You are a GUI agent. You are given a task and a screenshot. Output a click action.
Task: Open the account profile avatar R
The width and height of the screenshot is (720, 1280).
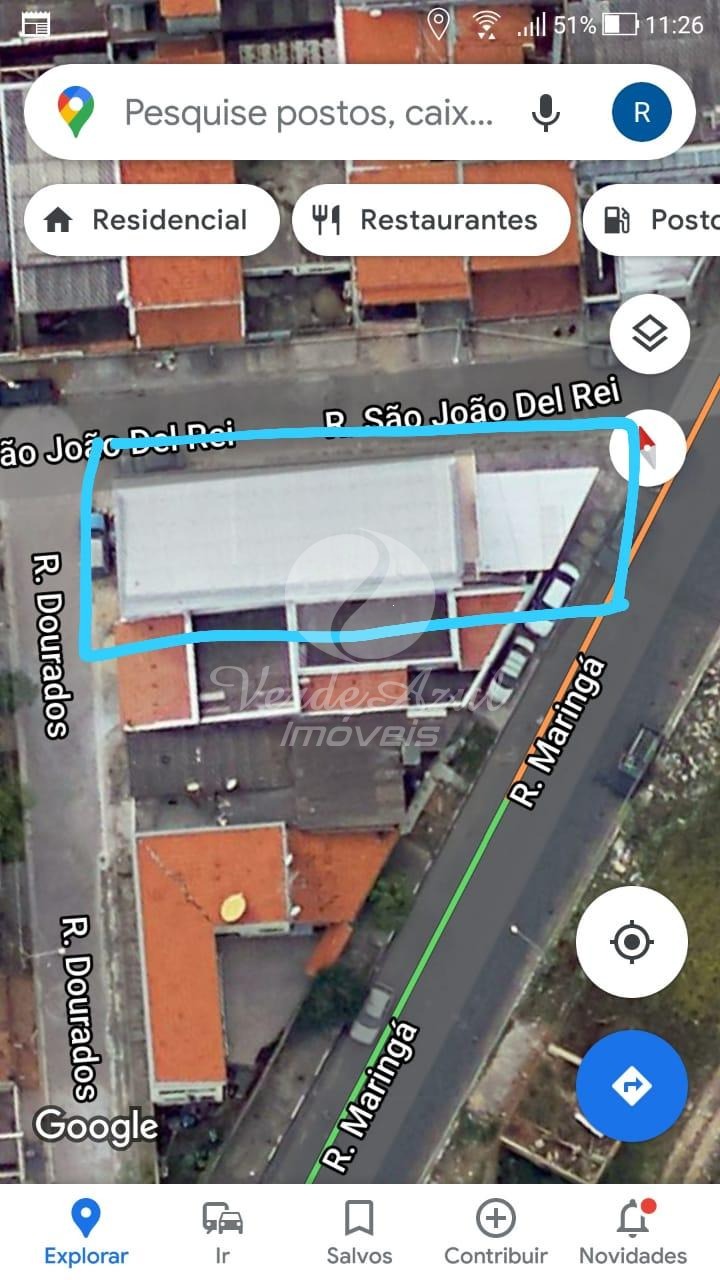coord(641,113)
